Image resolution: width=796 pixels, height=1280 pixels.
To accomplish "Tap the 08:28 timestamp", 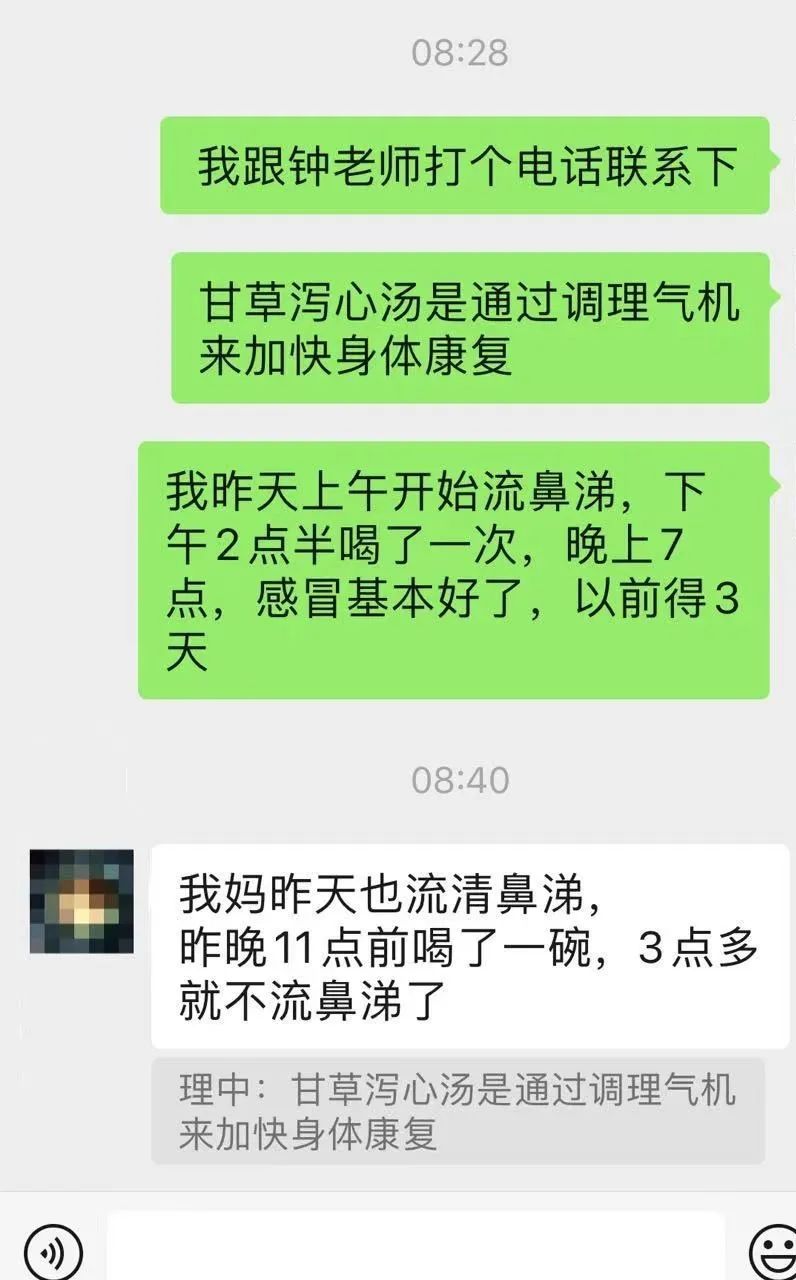I will point(460,55).
